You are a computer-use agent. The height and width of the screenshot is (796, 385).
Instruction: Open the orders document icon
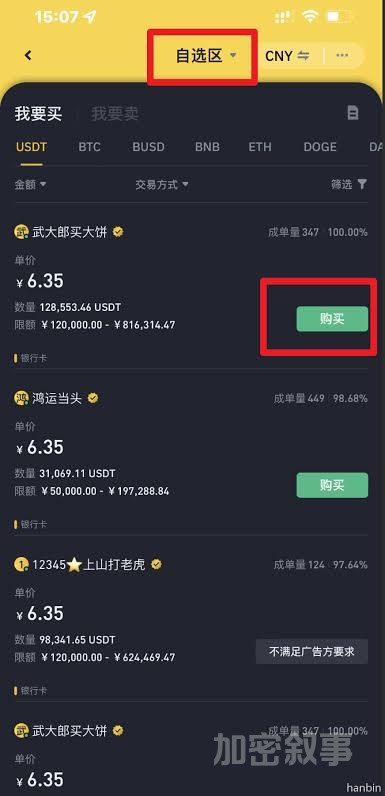coord(353,113)
